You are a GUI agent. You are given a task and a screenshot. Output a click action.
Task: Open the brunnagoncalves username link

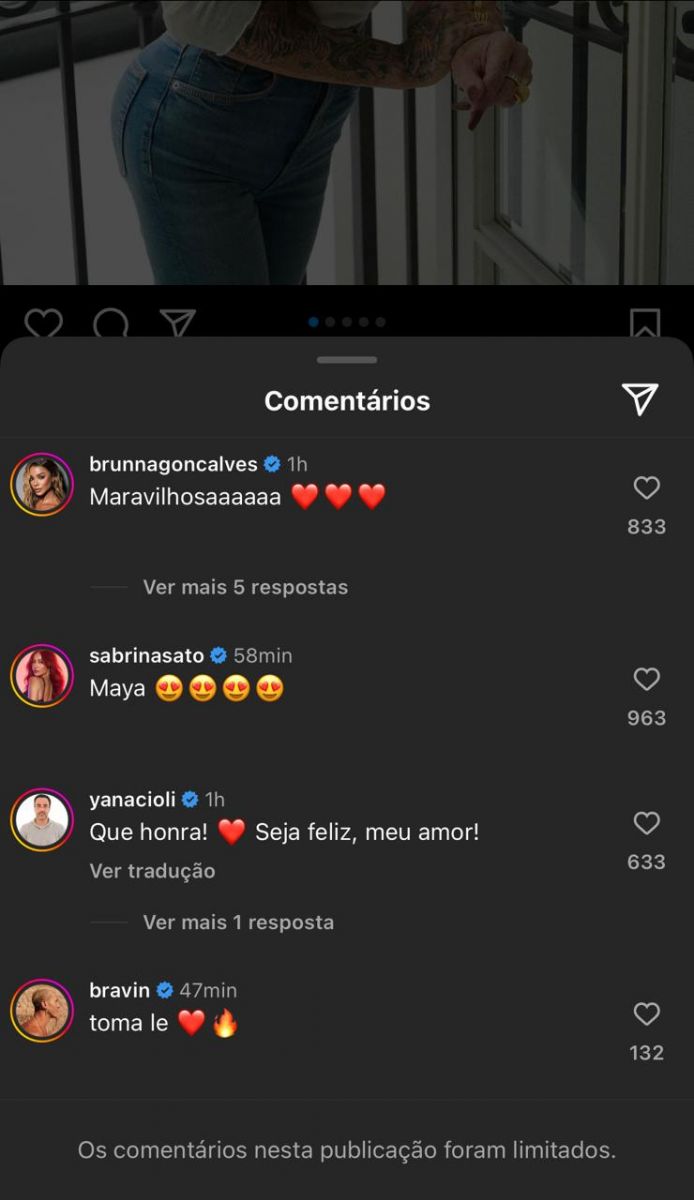173,464
